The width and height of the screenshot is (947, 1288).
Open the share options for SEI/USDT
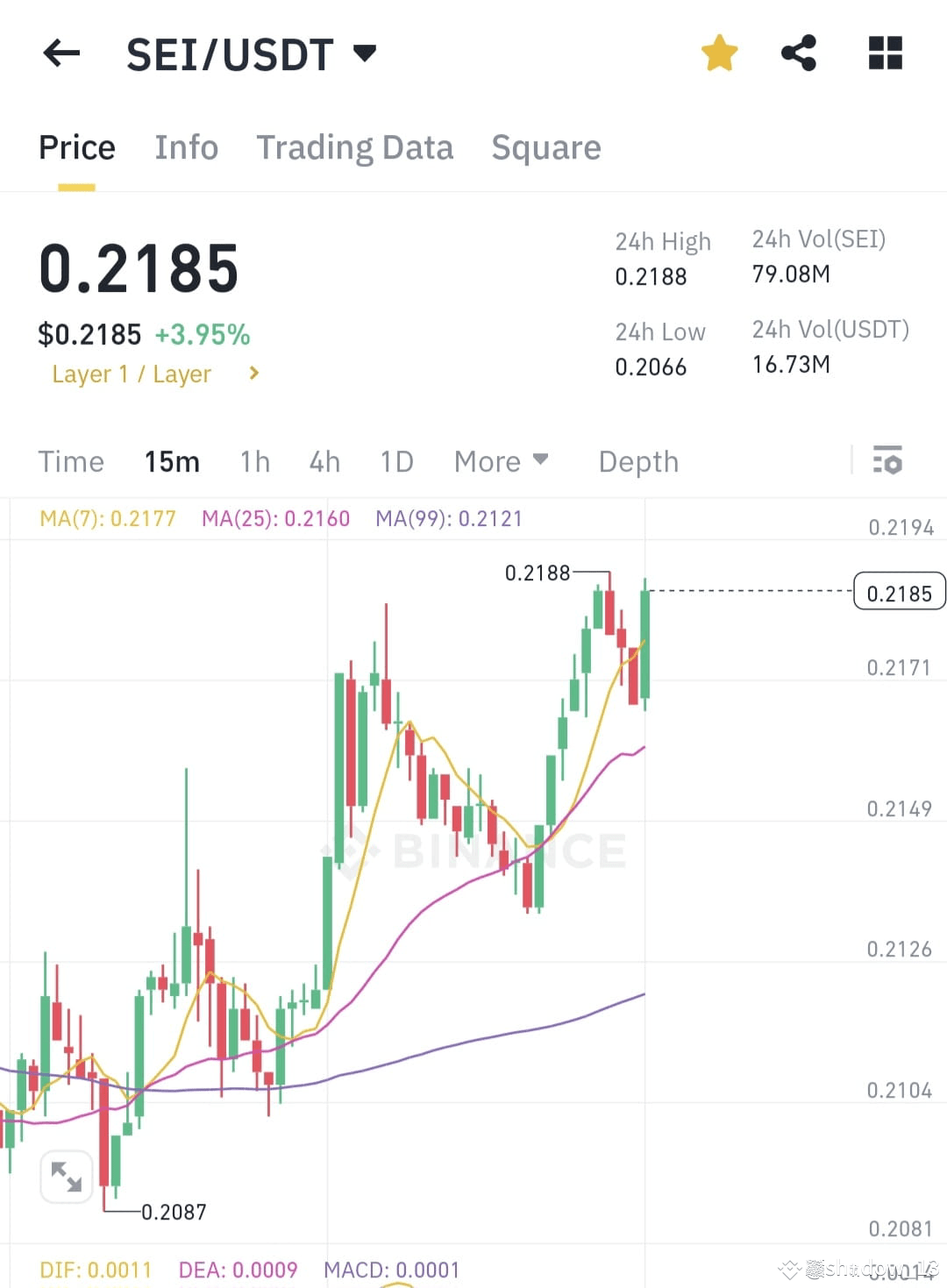[799, 53]
